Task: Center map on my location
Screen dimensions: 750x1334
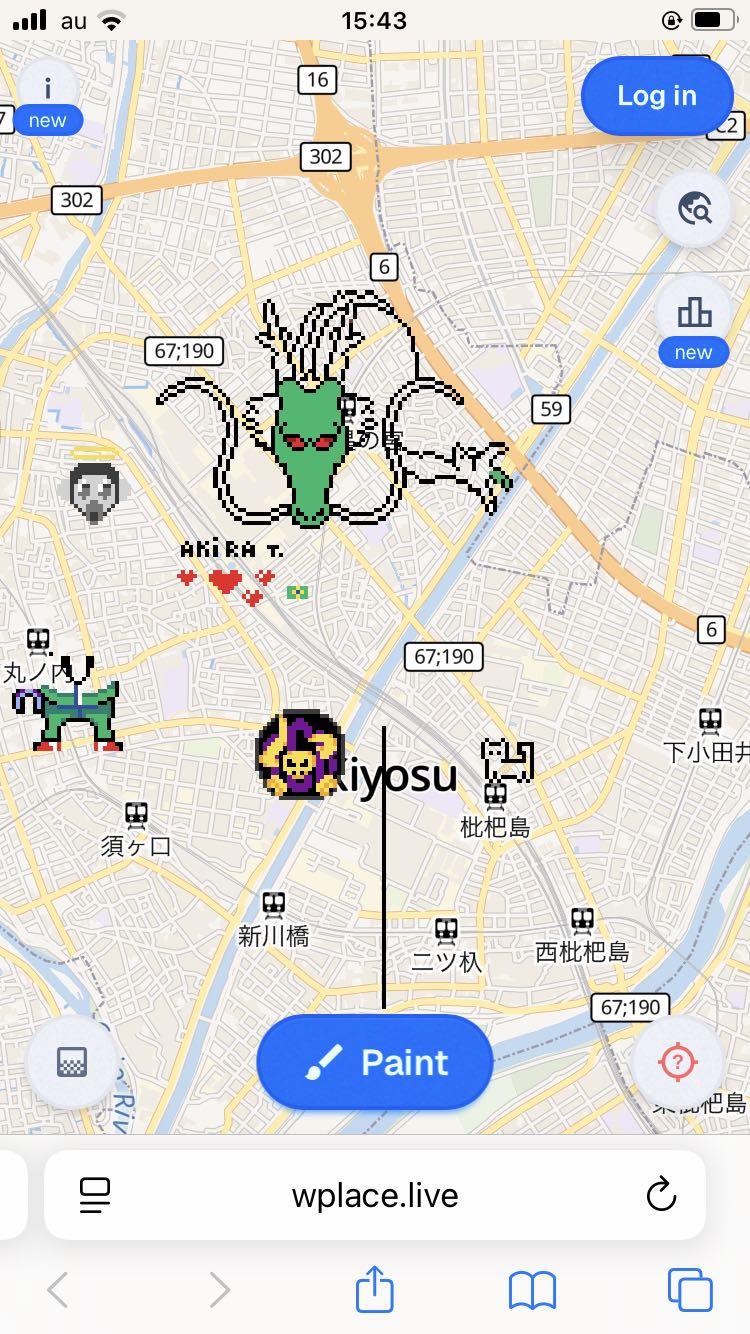Action: [x=678, y=1062]
